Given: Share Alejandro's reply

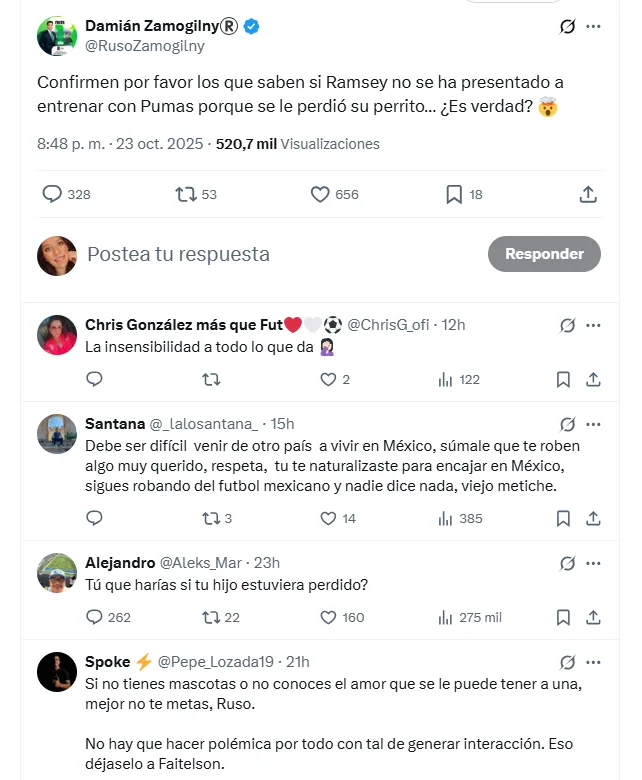Looking at the screenshot, I should tap(593, 617).
